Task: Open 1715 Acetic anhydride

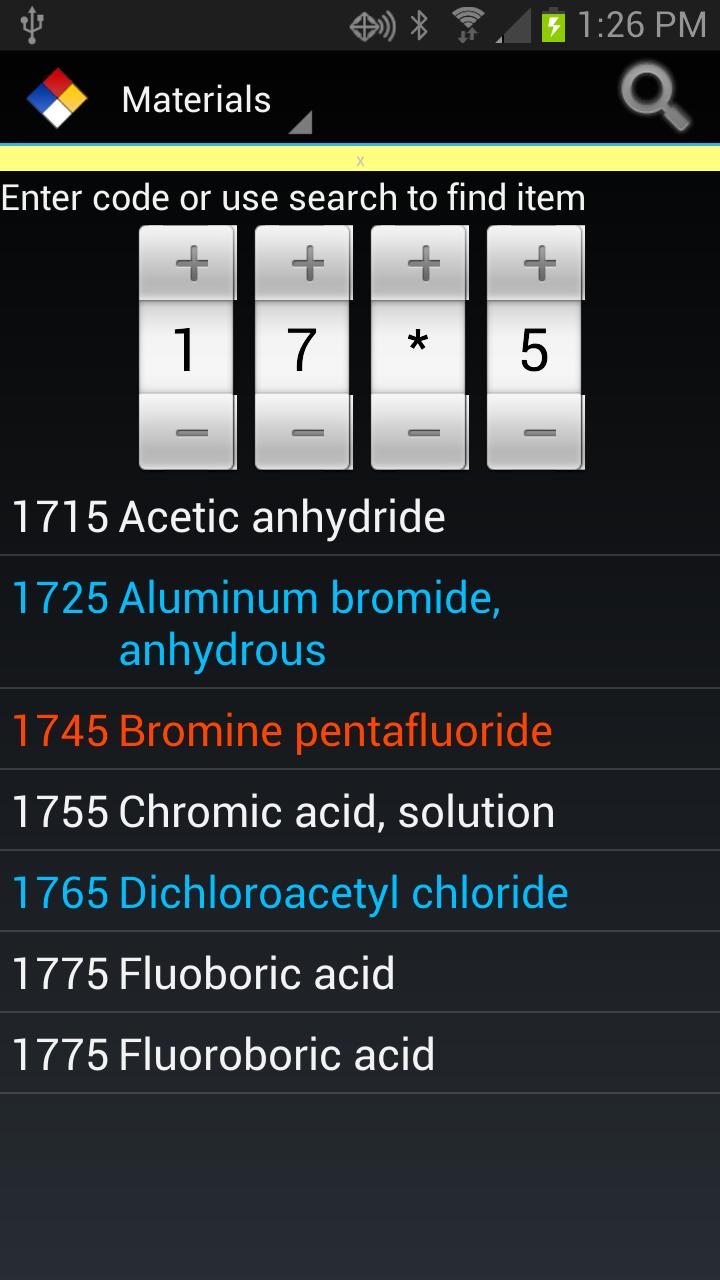Action: (360, 517)
